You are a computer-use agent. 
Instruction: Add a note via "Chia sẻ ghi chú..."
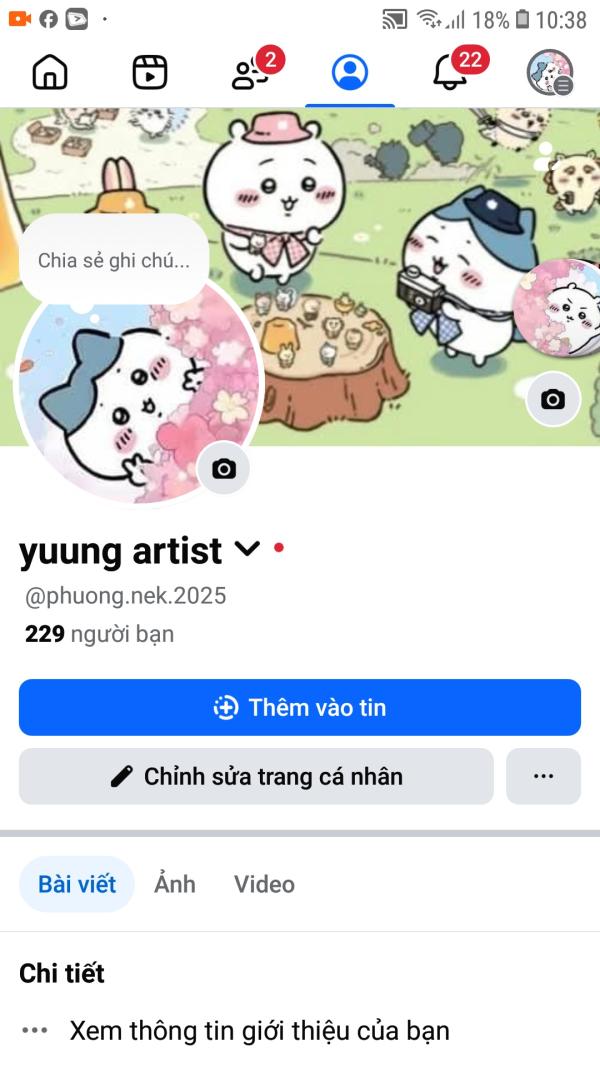coord(113,261)
